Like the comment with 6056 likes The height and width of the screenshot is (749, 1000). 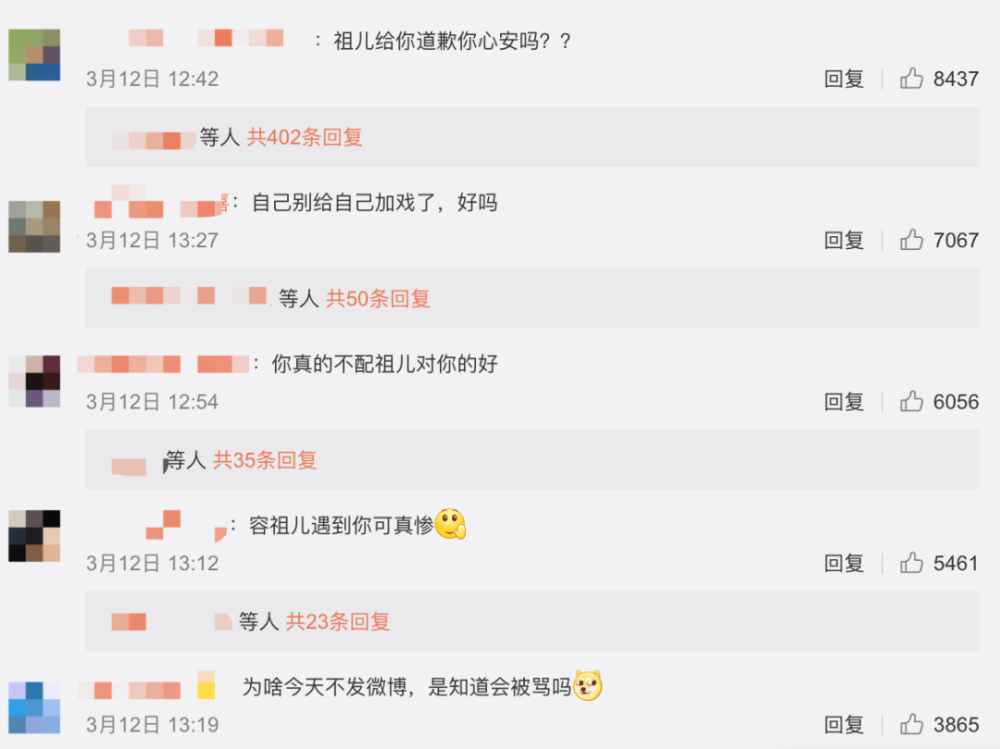911,402
